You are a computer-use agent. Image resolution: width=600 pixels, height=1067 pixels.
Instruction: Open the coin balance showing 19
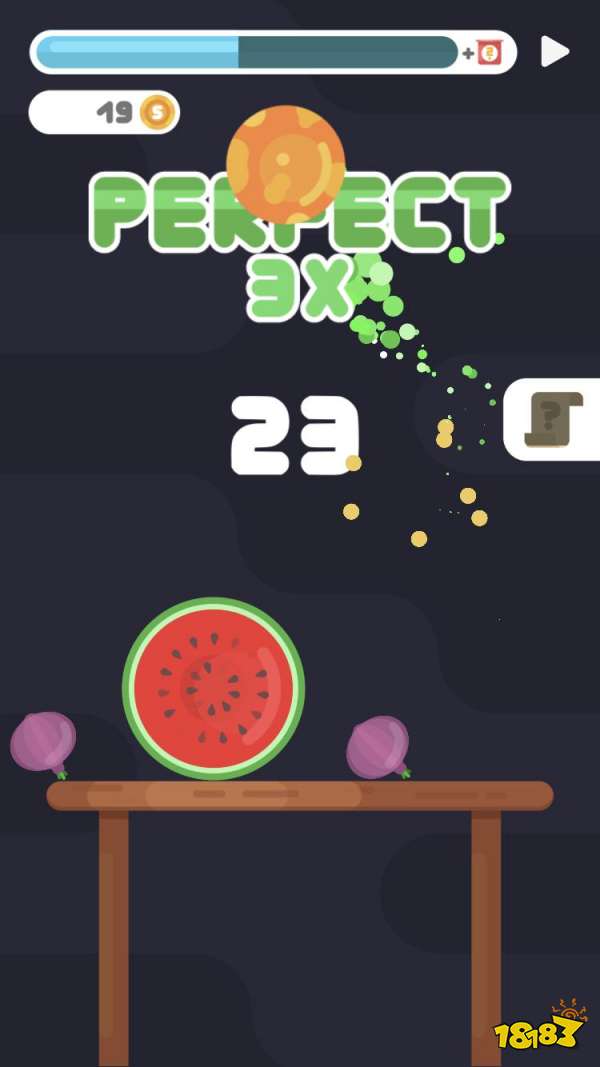(105, 112)
